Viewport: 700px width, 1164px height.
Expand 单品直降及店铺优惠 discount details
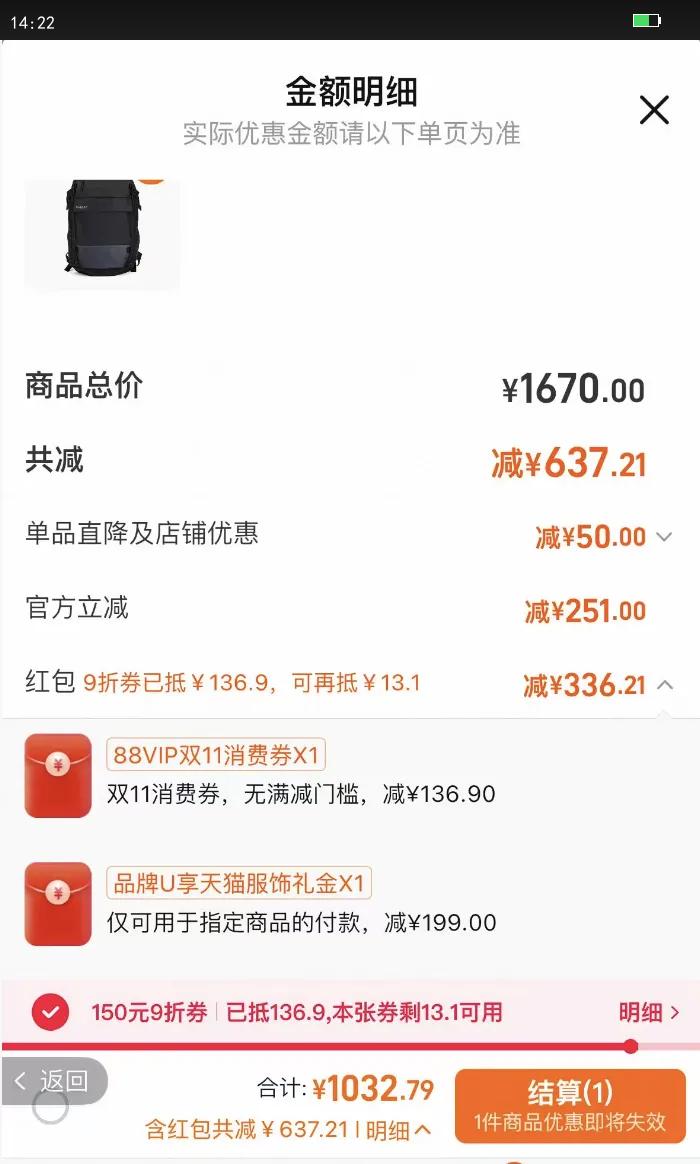click(664, 537)
